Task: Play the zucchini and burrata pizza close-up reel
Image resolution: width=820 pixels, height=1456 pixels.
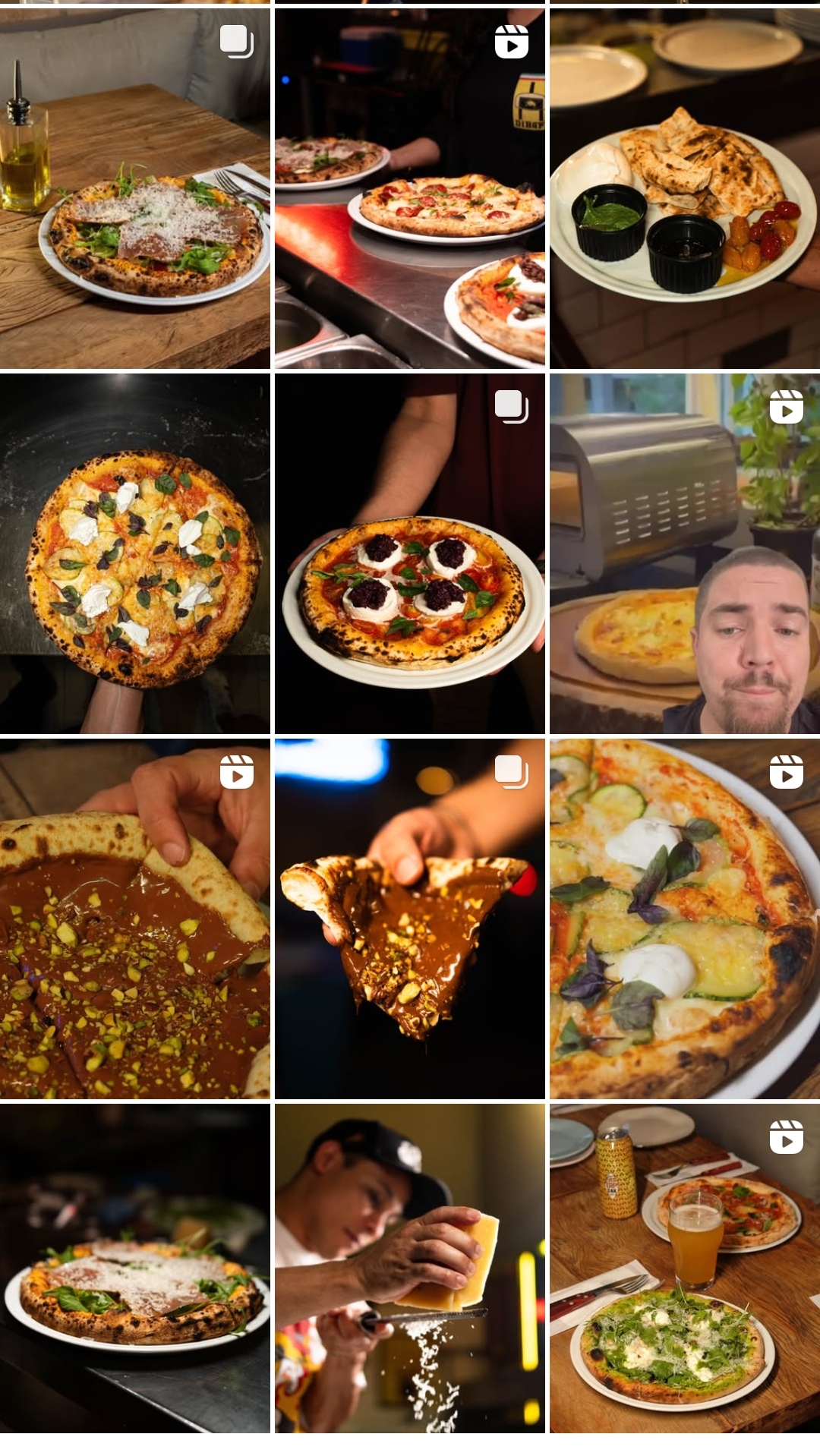Action: [685, 919]
